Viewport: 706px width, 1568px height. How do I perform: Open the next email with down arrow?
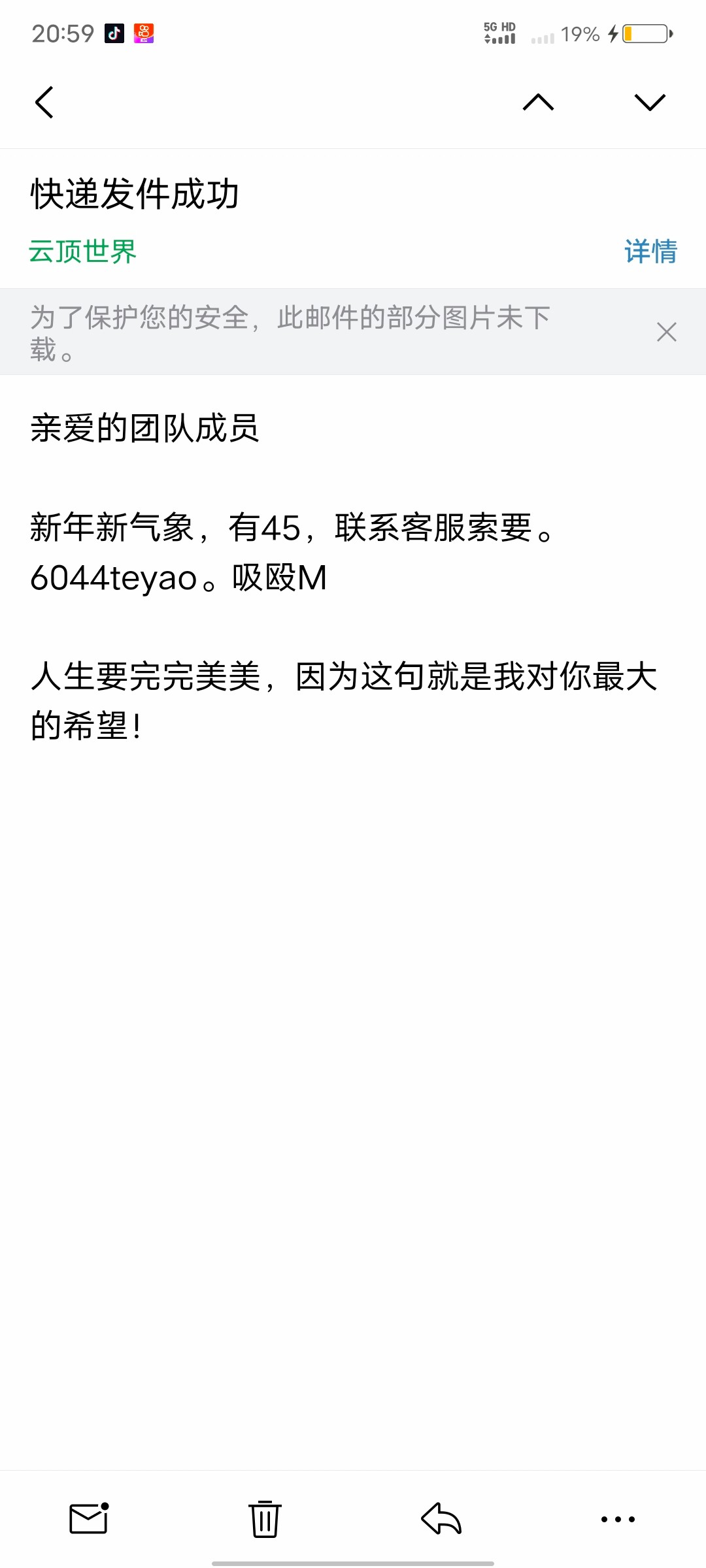point(650,103)
